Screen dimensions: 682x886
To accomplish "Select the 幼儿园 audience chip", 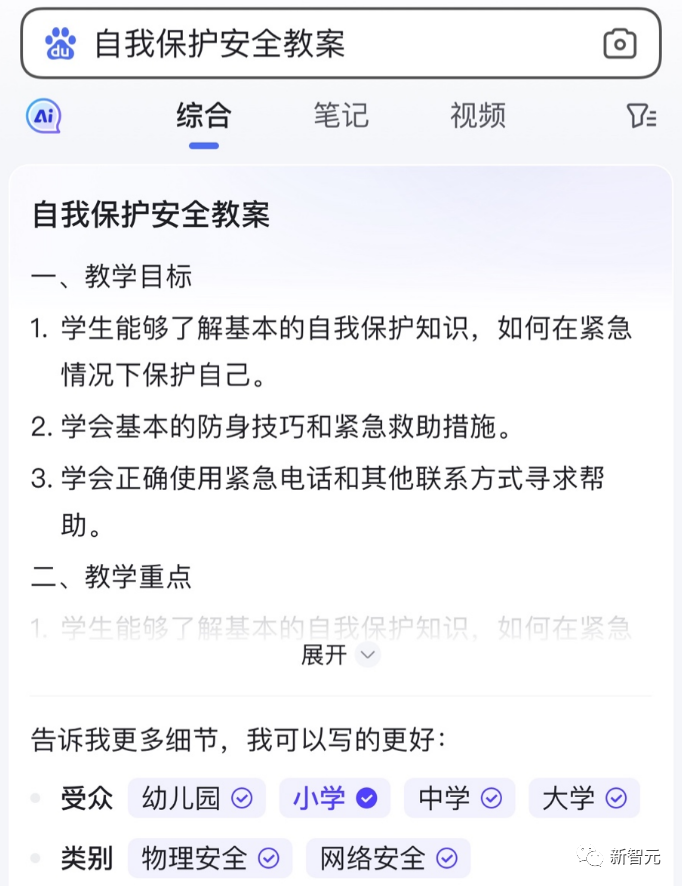I will [x=197, y=798].
